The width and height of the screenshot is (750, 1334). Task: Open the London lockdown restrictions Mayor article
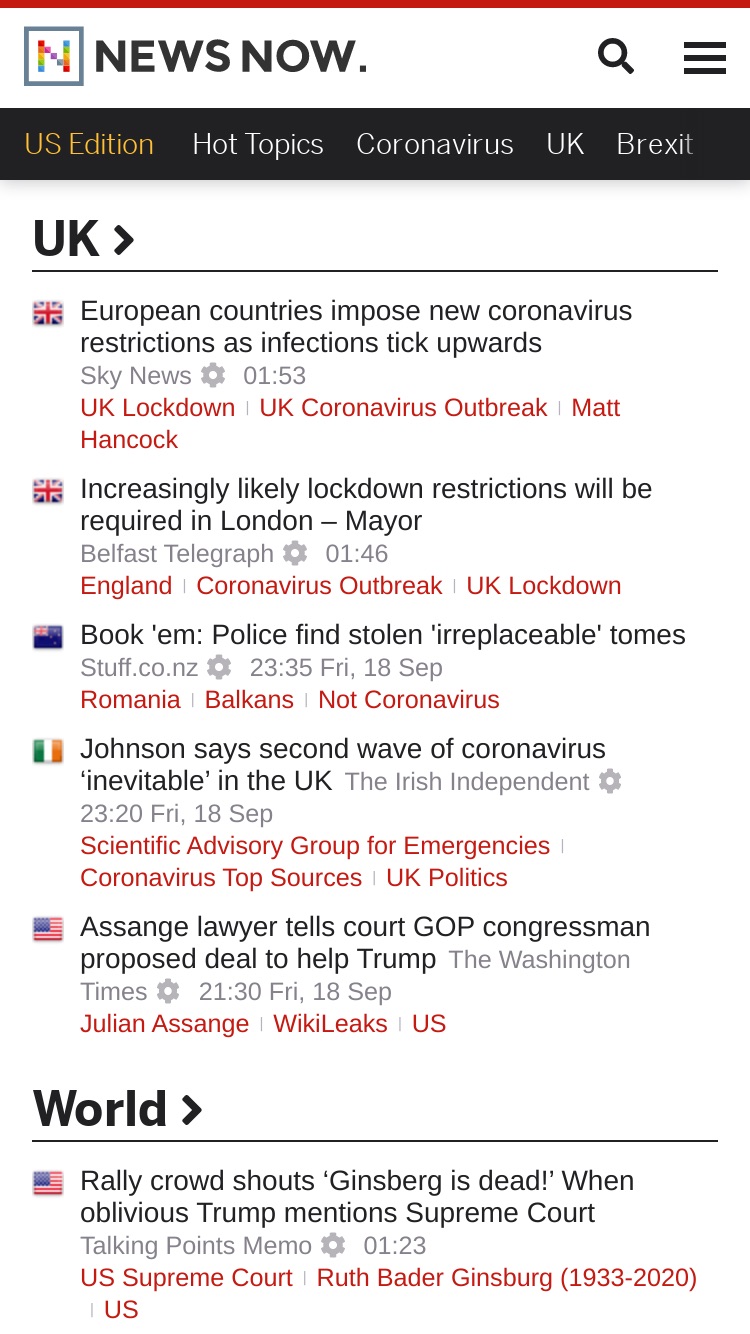pos(366,505)
